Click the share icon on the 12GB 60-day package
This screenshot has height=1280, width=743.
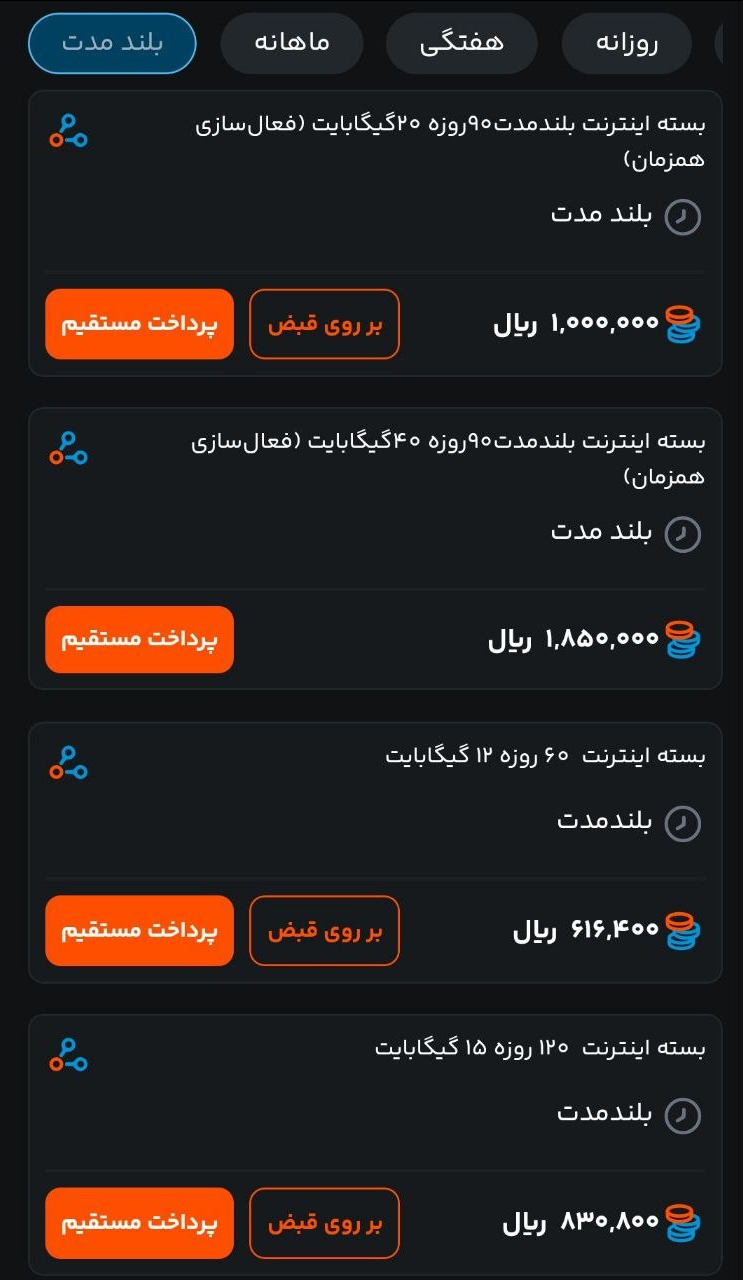pyautogui.click(x=68, y=765)
